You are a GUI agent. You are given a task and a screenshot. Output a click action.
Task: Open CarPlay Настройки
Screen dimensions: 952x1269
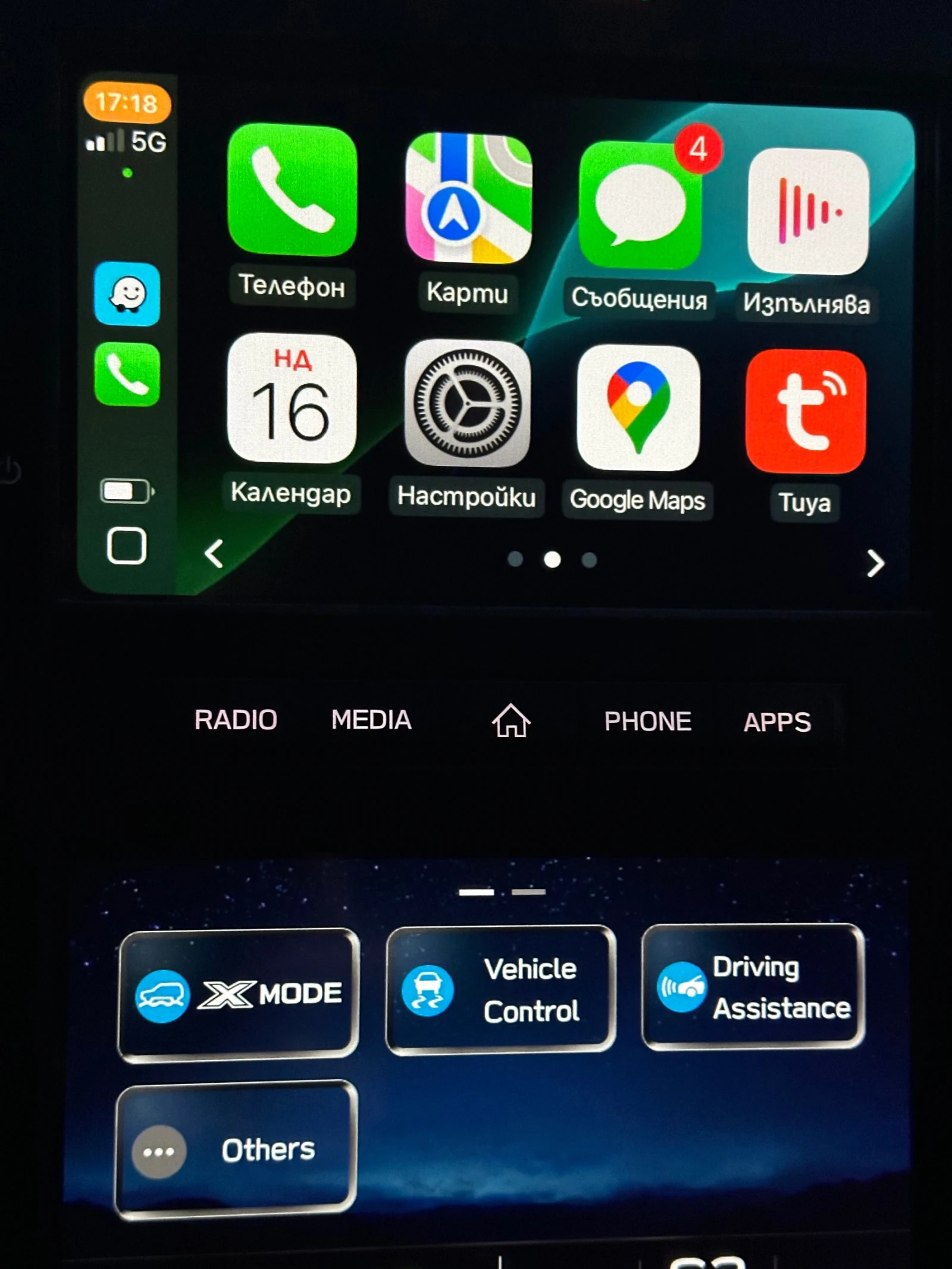click(467, 403)
